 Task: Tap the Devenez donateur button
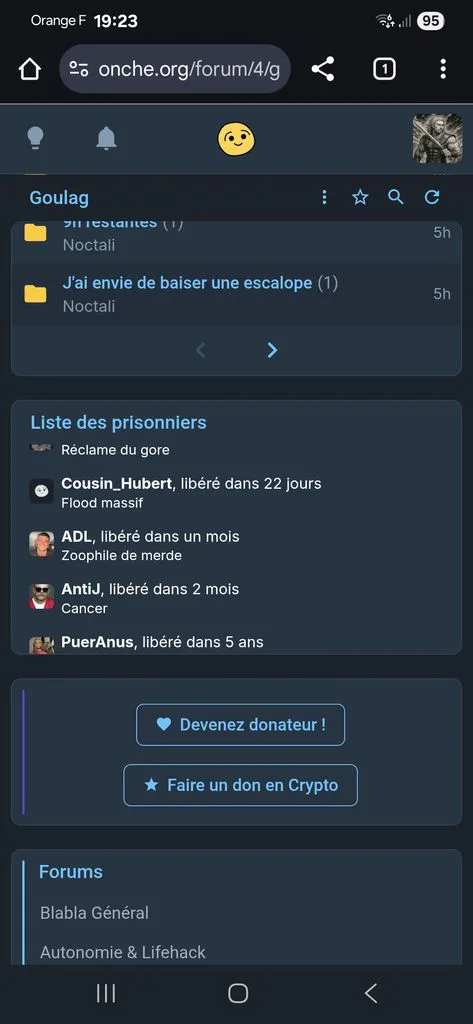[240, 725]
